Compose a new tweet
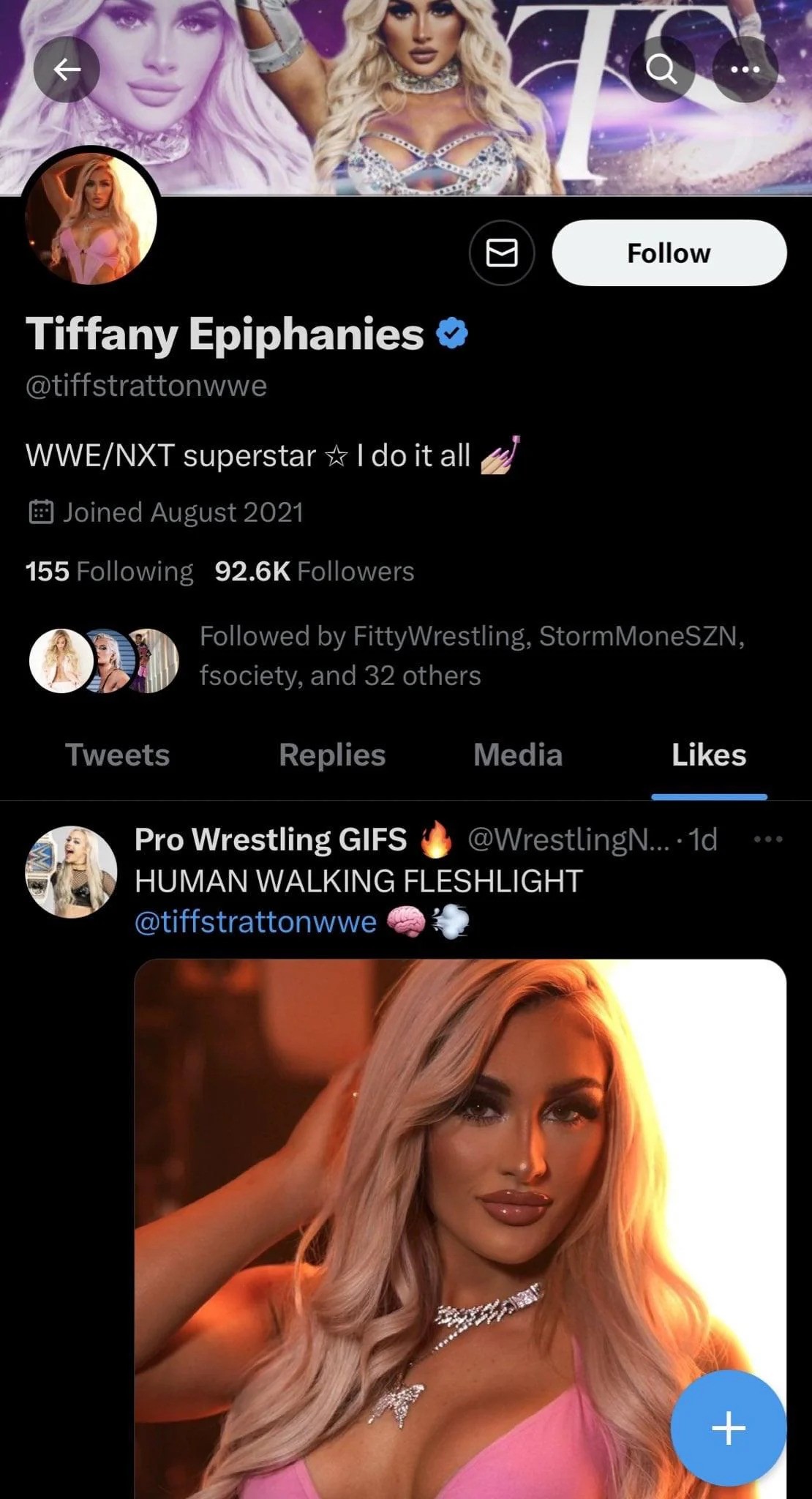The width and height of the screenshot is (812, 1499). 728,1427
